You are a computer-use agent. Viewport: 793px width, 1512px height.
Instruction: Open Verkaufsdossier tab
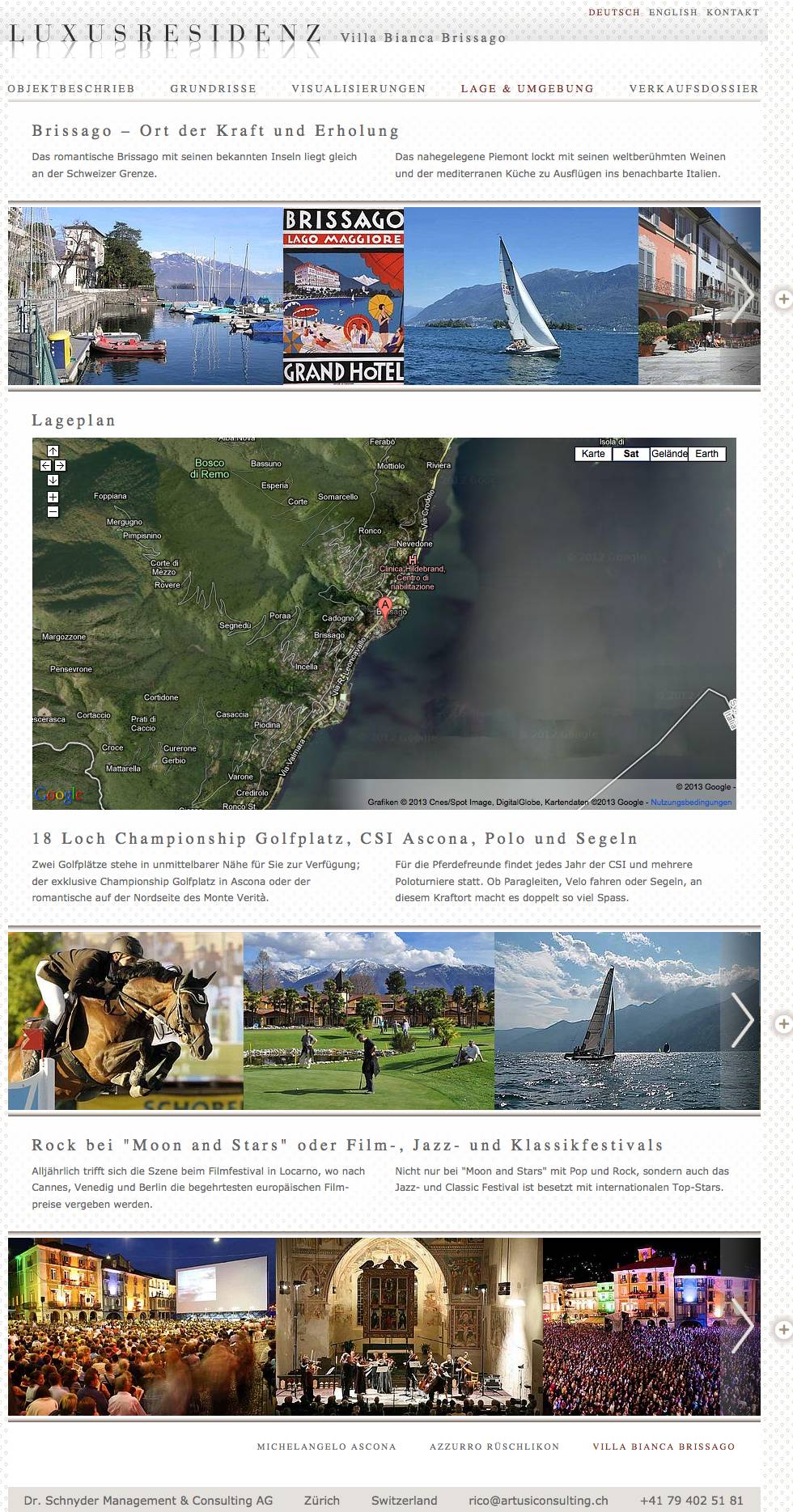point(693,89)
